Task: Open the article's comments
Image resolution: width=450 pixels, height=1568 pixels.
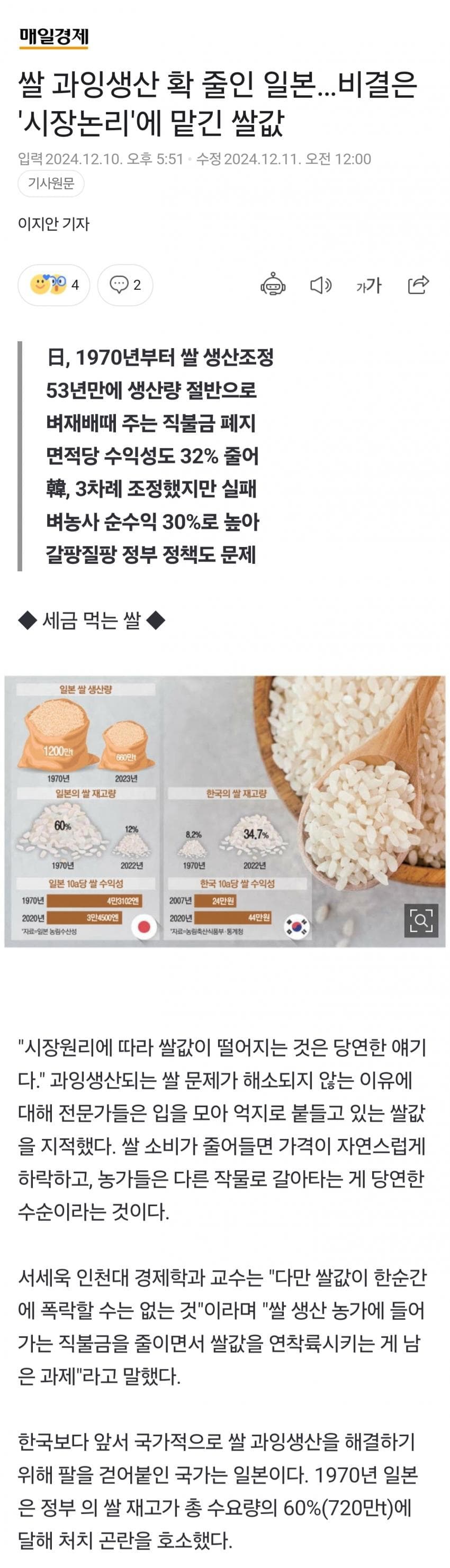Action: point(125,284)
